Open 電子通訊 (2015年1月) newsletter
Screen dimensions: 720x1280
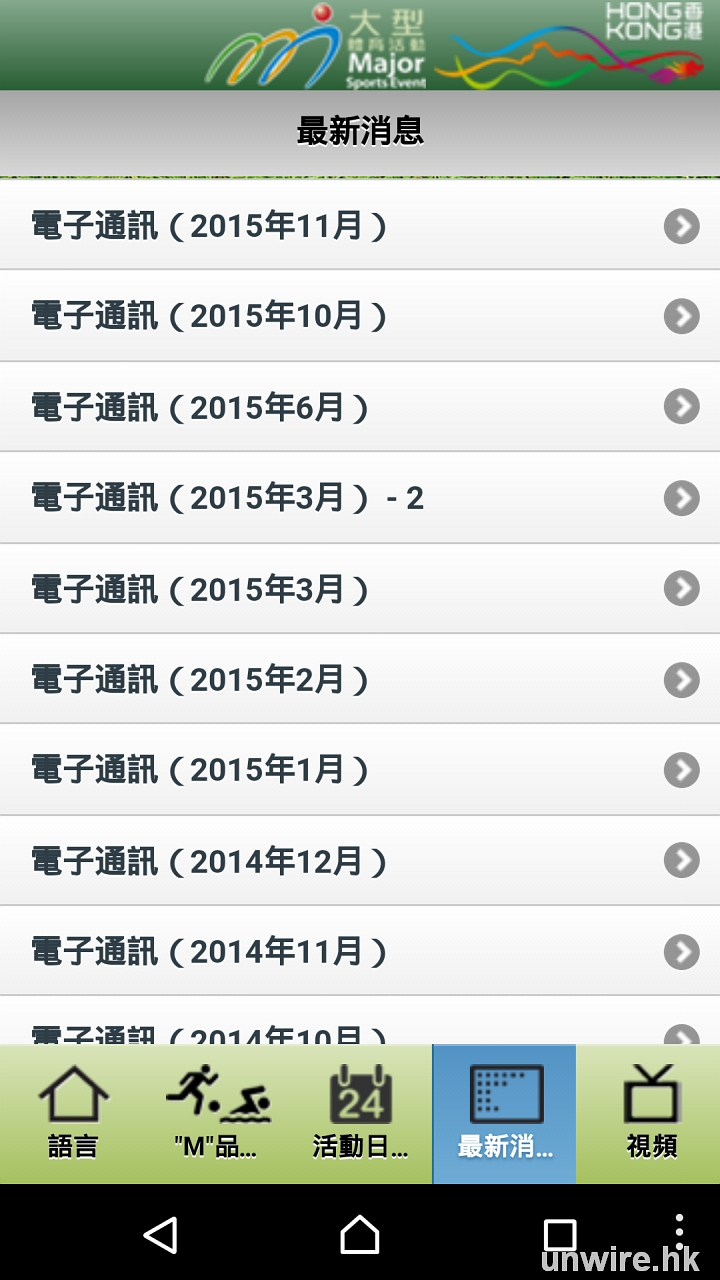(x=360, y=770)
